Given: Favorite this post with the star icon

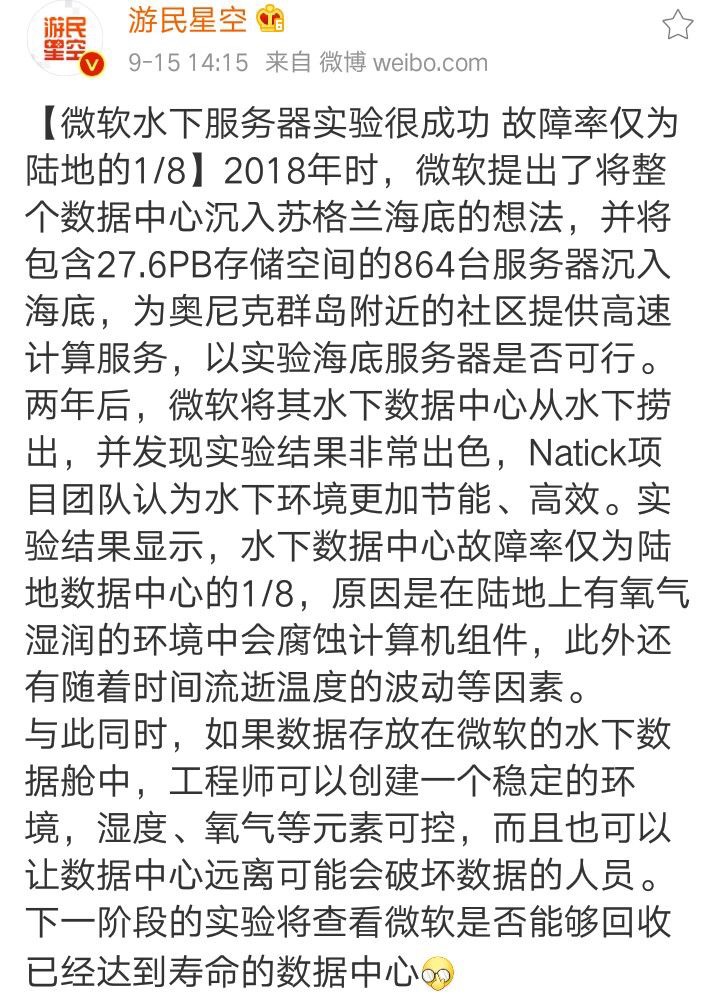Looking at the screenshot, I should [x=679, y=25].
